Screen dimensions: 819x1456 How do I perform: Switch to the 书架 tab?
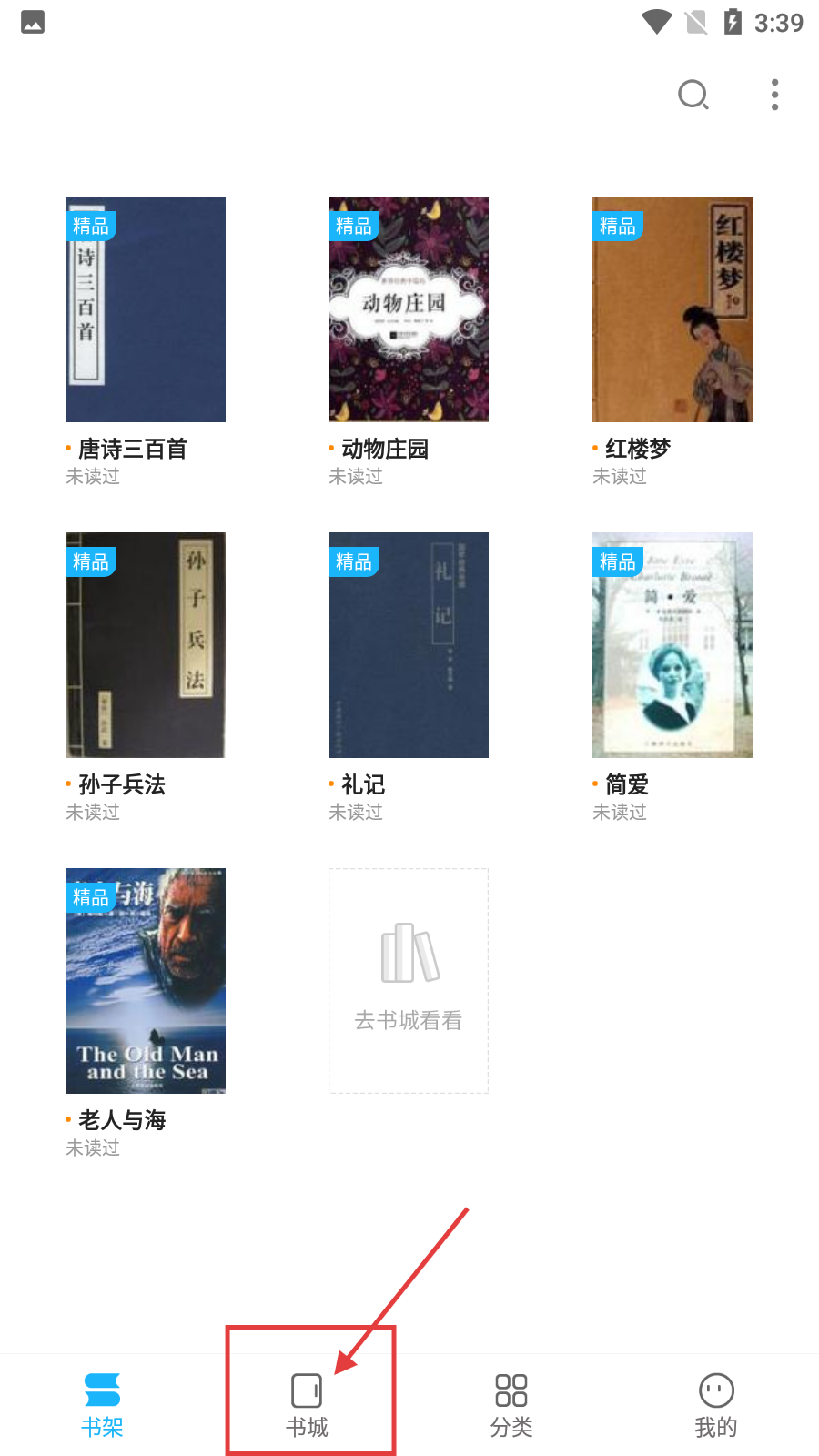(x=102, y=1404)
